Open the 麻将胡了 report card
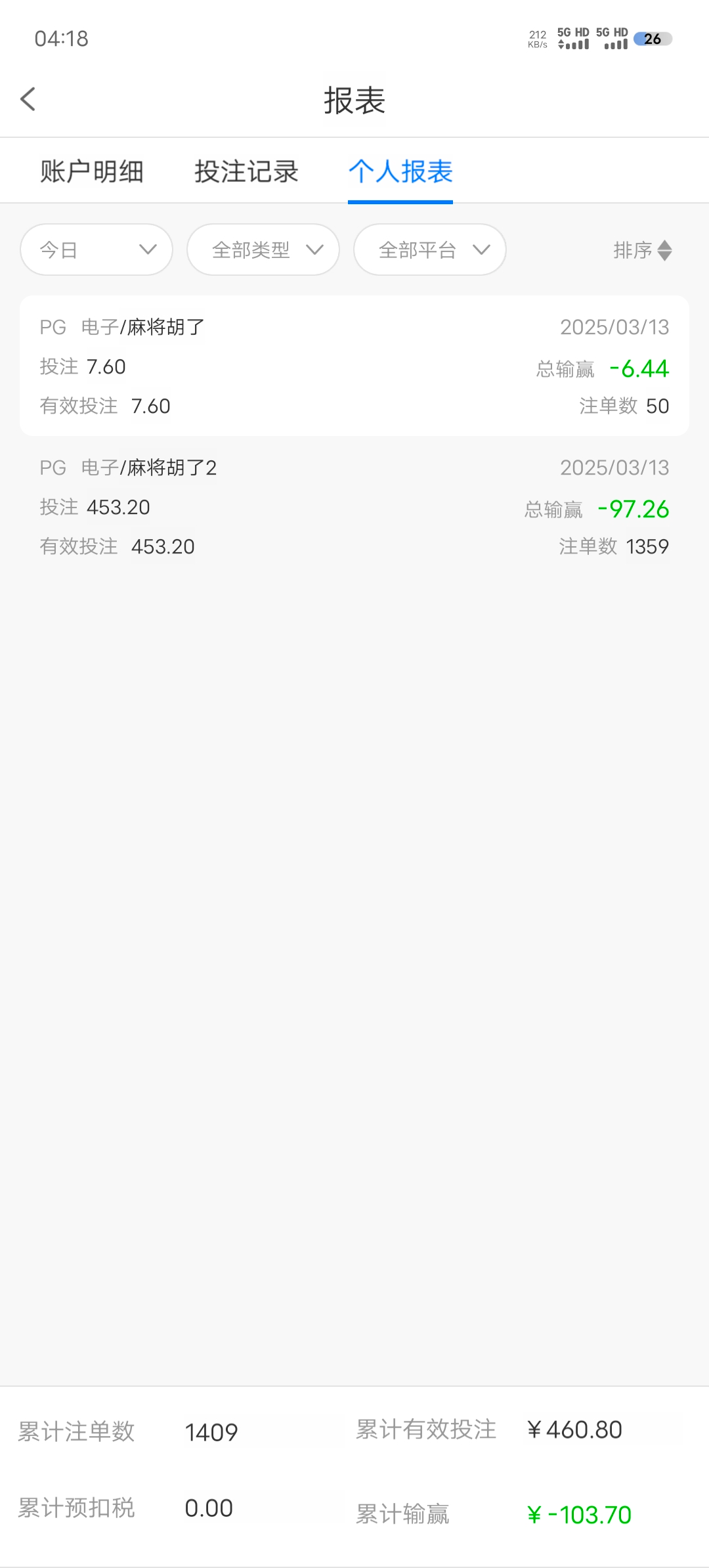Screen dimensions: 709x1568 (x=354, y=366)
